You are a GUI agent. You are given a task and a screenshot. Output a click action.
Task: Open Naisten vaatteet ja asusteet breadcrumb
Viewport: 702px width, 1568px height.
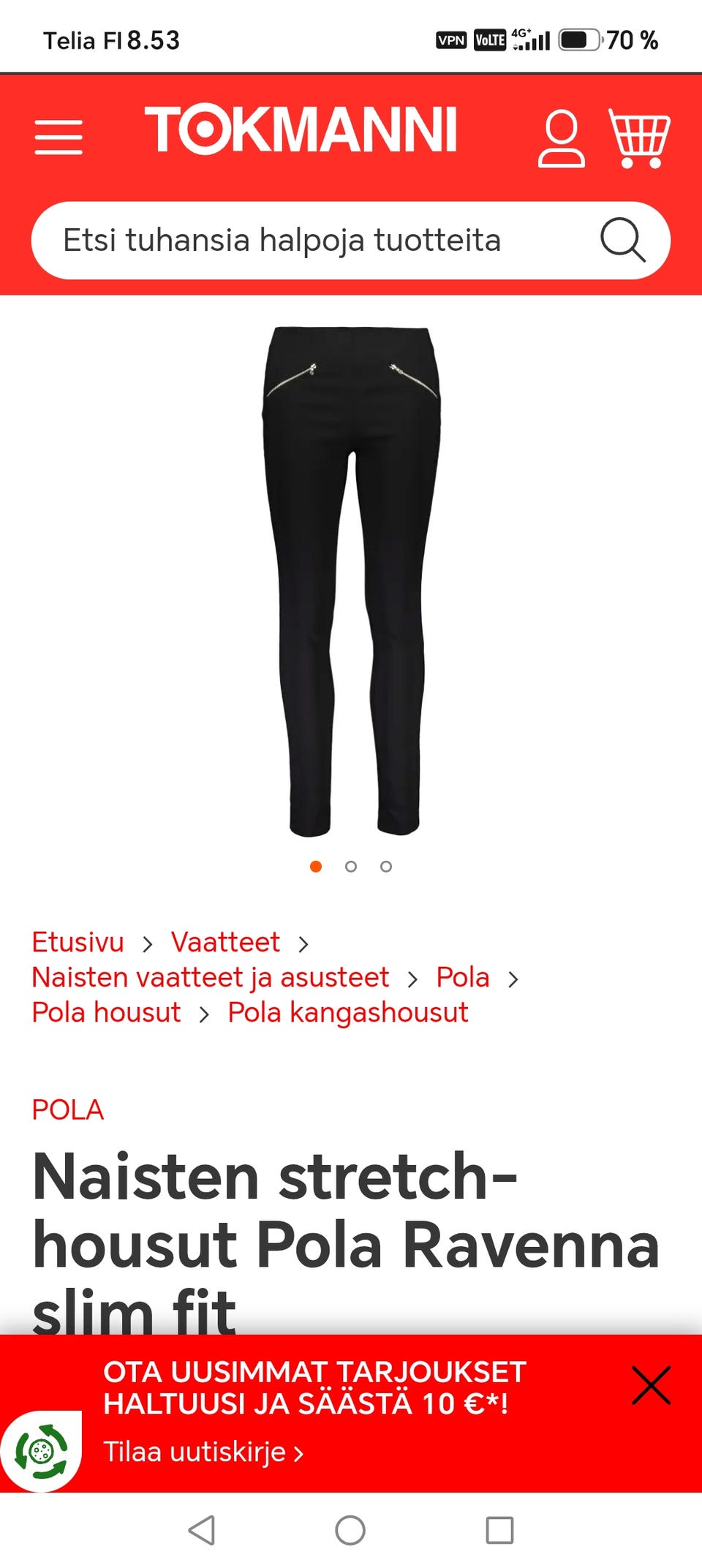click(211, 977)
